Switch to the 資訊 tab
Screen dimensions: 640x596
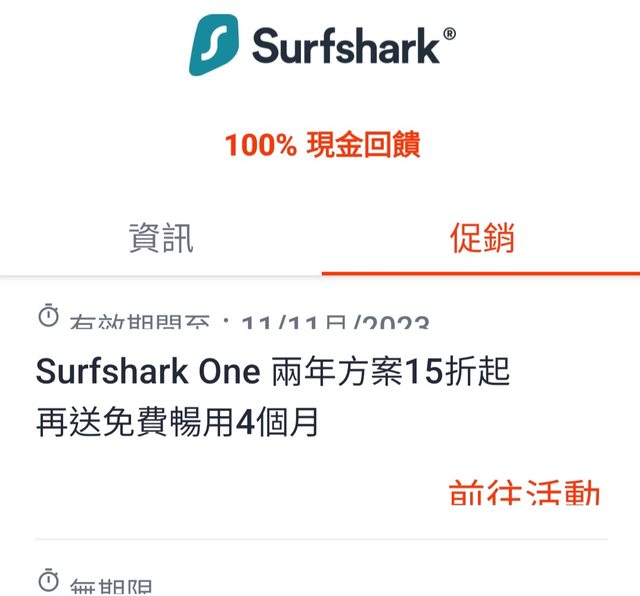click(x=160, y=238)
